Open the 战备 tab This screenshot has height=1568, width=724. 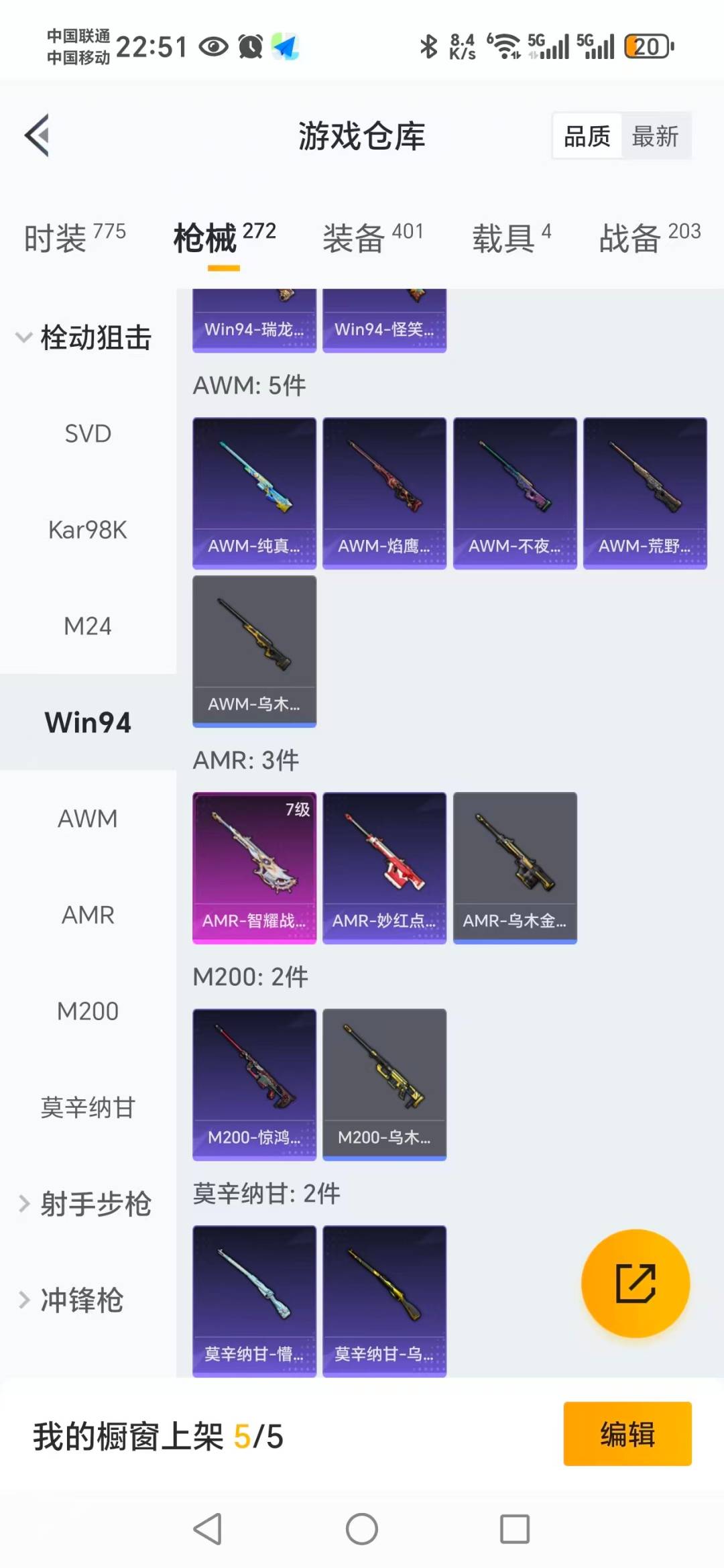click(649, 237)
